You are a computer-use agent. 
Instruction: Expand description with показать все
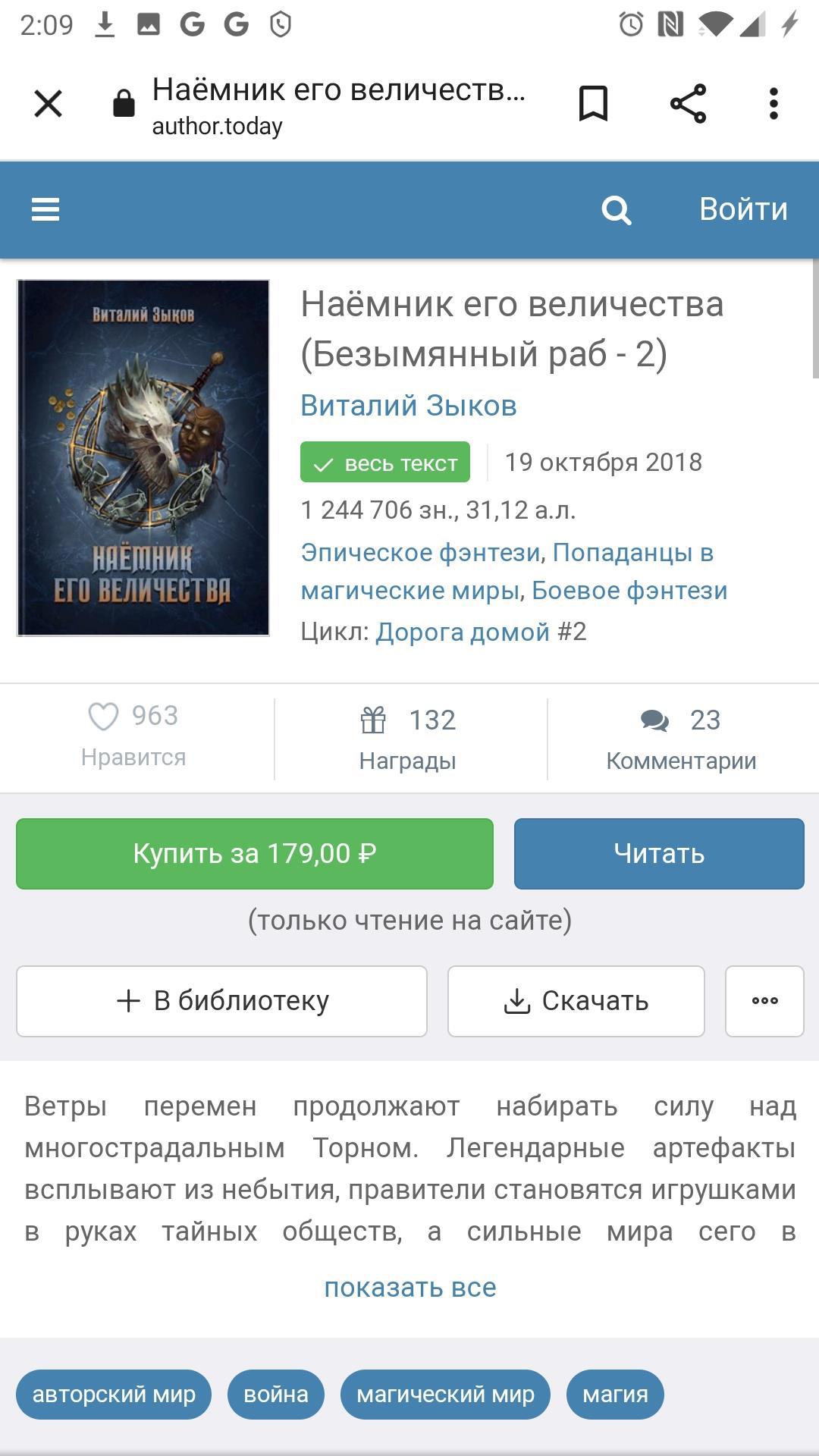click(409, 1287)
